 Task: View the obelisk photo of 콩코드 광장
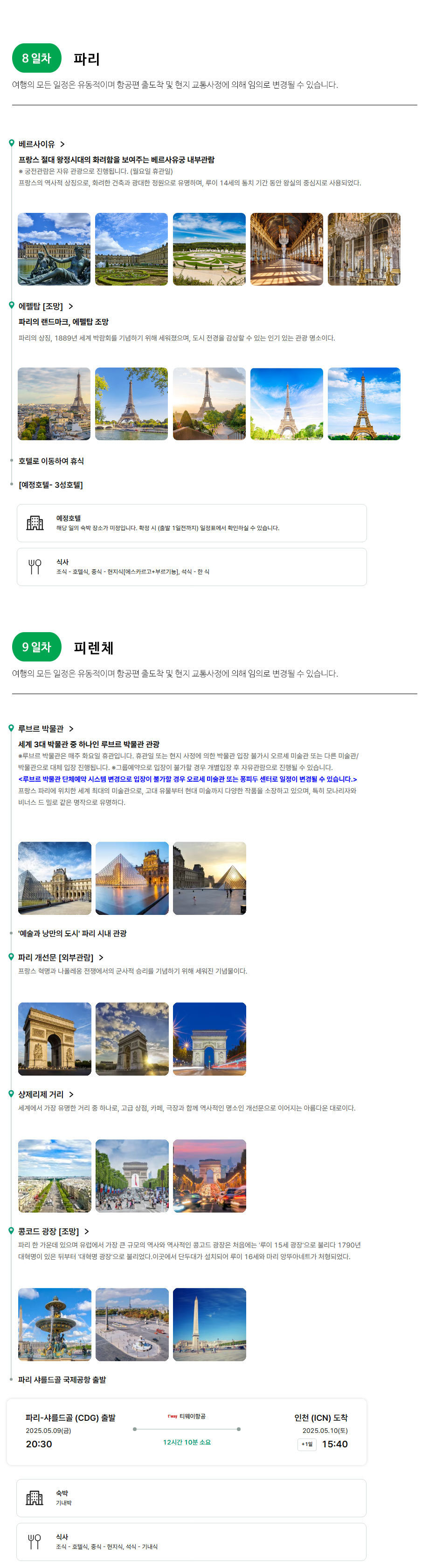pyautogui.click(x=210, y=1324)
